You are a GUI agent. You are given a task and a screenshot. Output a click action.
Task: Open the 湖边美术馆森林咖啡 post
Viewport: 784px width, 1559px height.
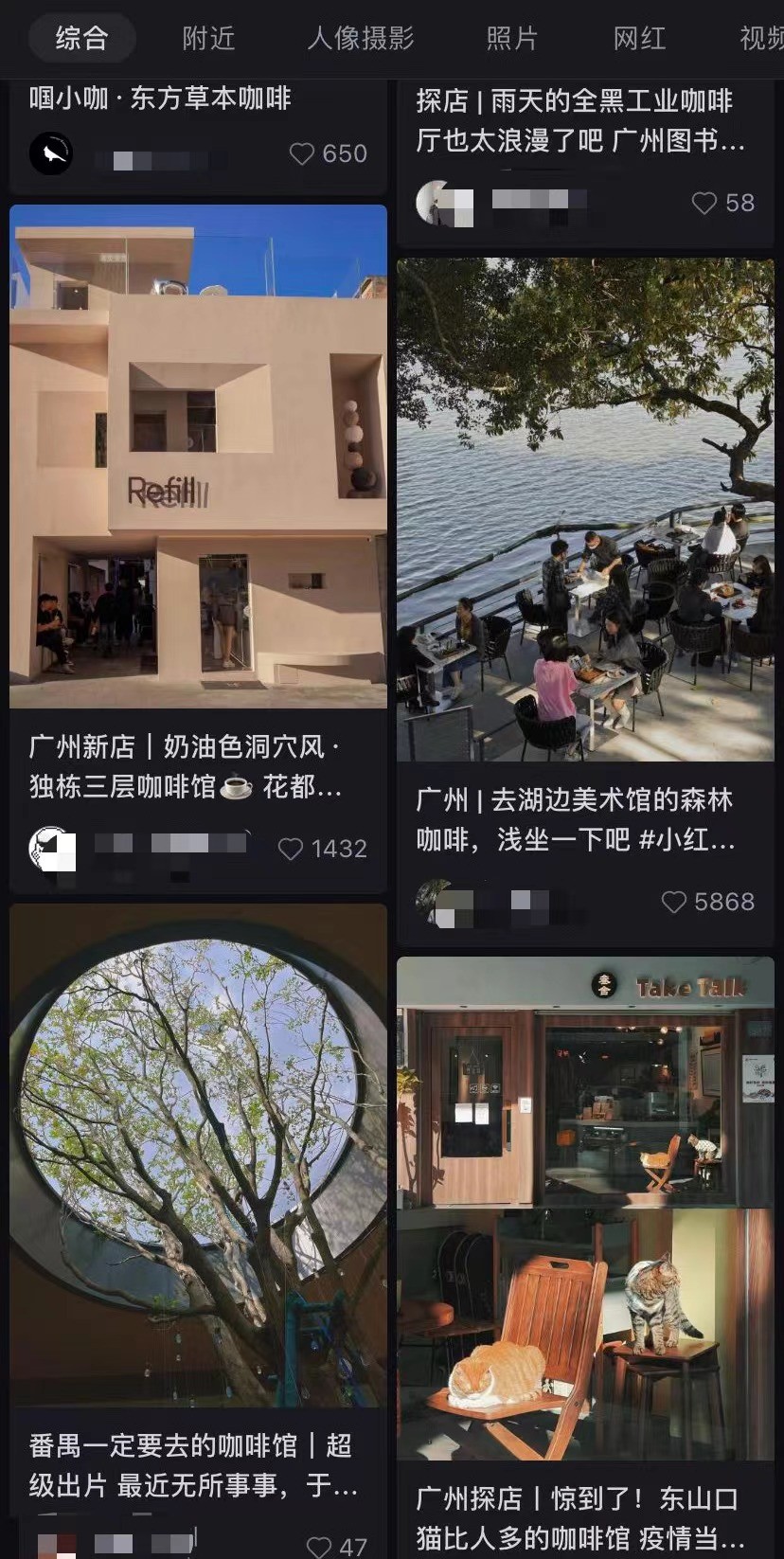click(585, 510)
